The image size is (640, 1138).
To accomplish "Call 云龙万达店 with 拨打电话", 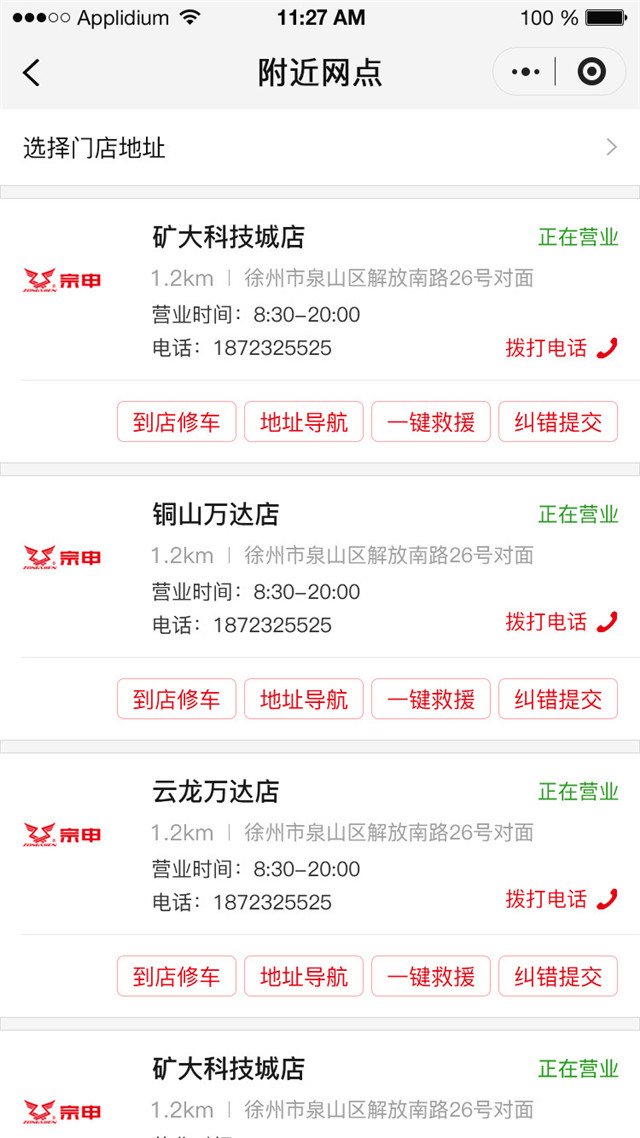I will (562, 899).
